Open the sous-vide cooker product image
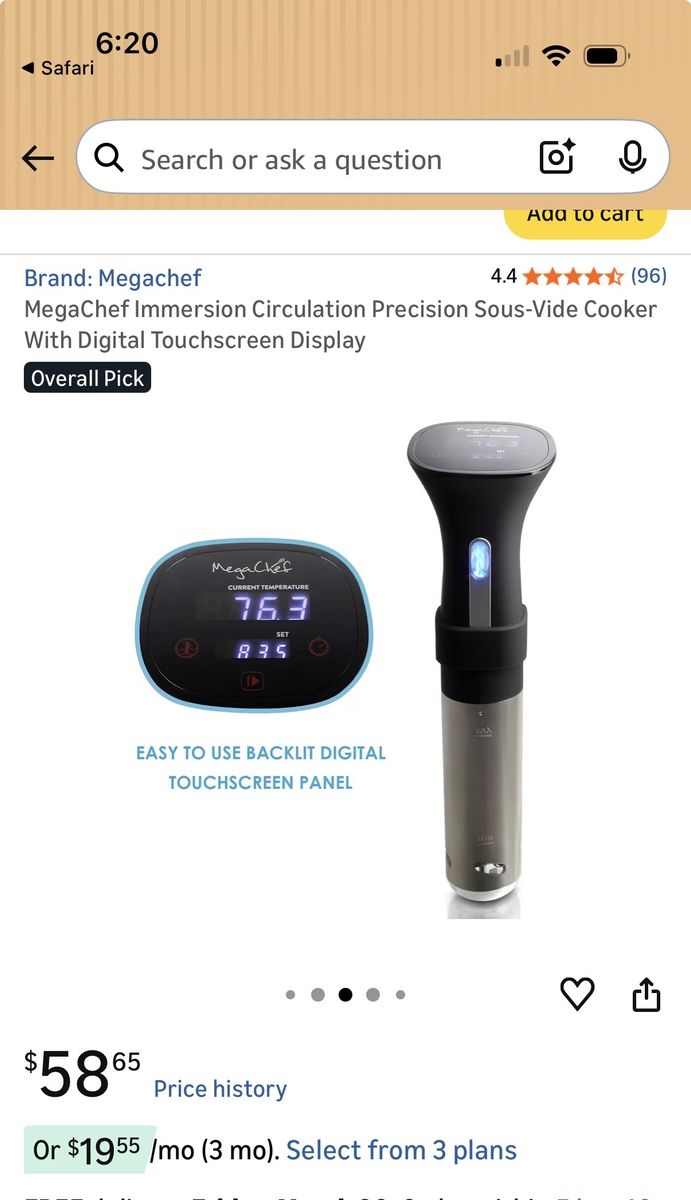The height and width of the screenshot is (1200, 691). pyautogui.click(x=345, y=670)
